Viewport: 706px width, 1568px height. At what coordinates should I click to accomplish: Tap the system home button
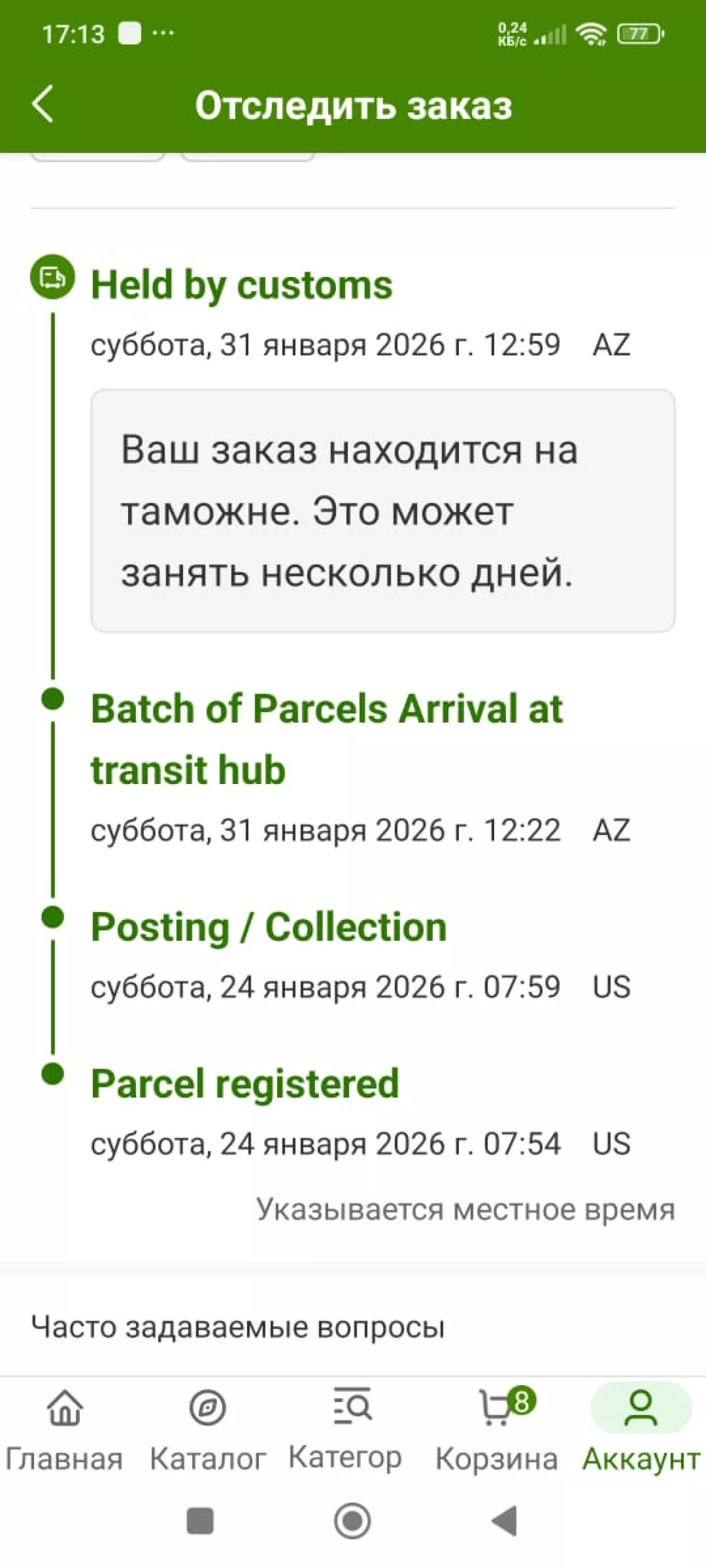[x=352, y=1520]
